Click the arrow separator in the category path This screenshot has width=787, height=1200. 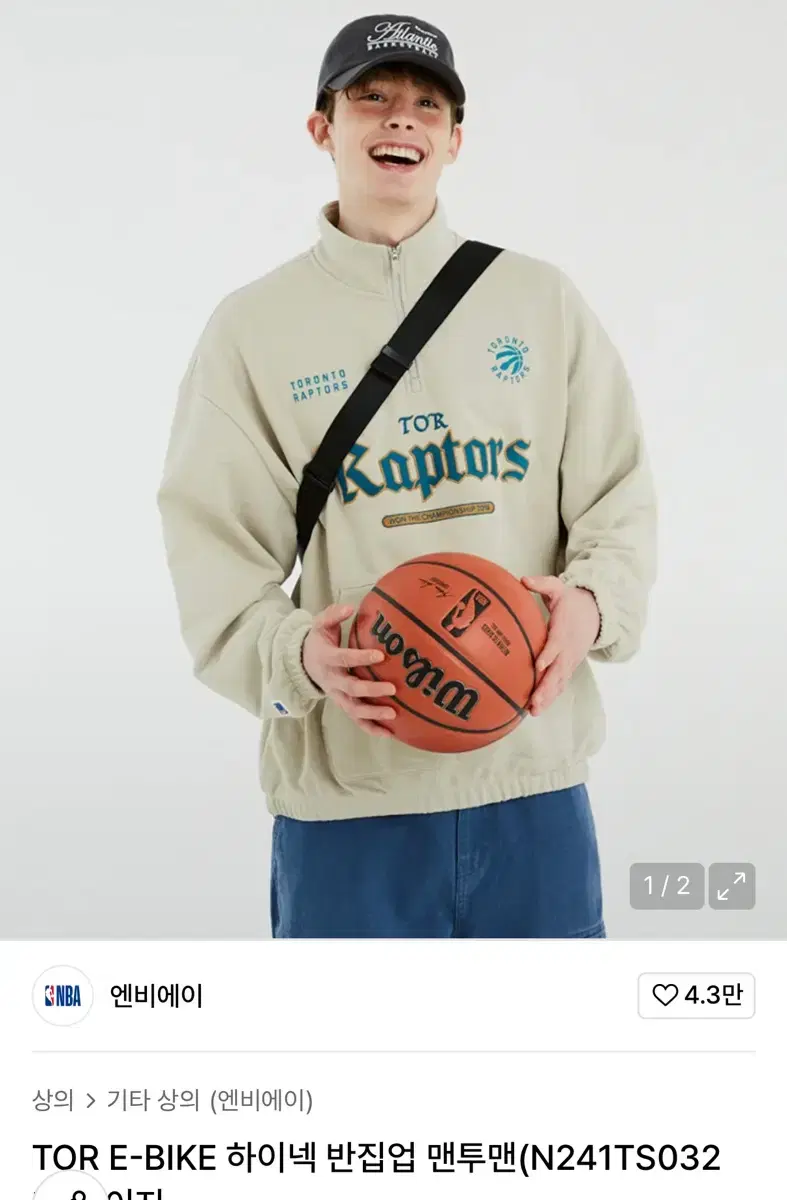click(88, 1095)
